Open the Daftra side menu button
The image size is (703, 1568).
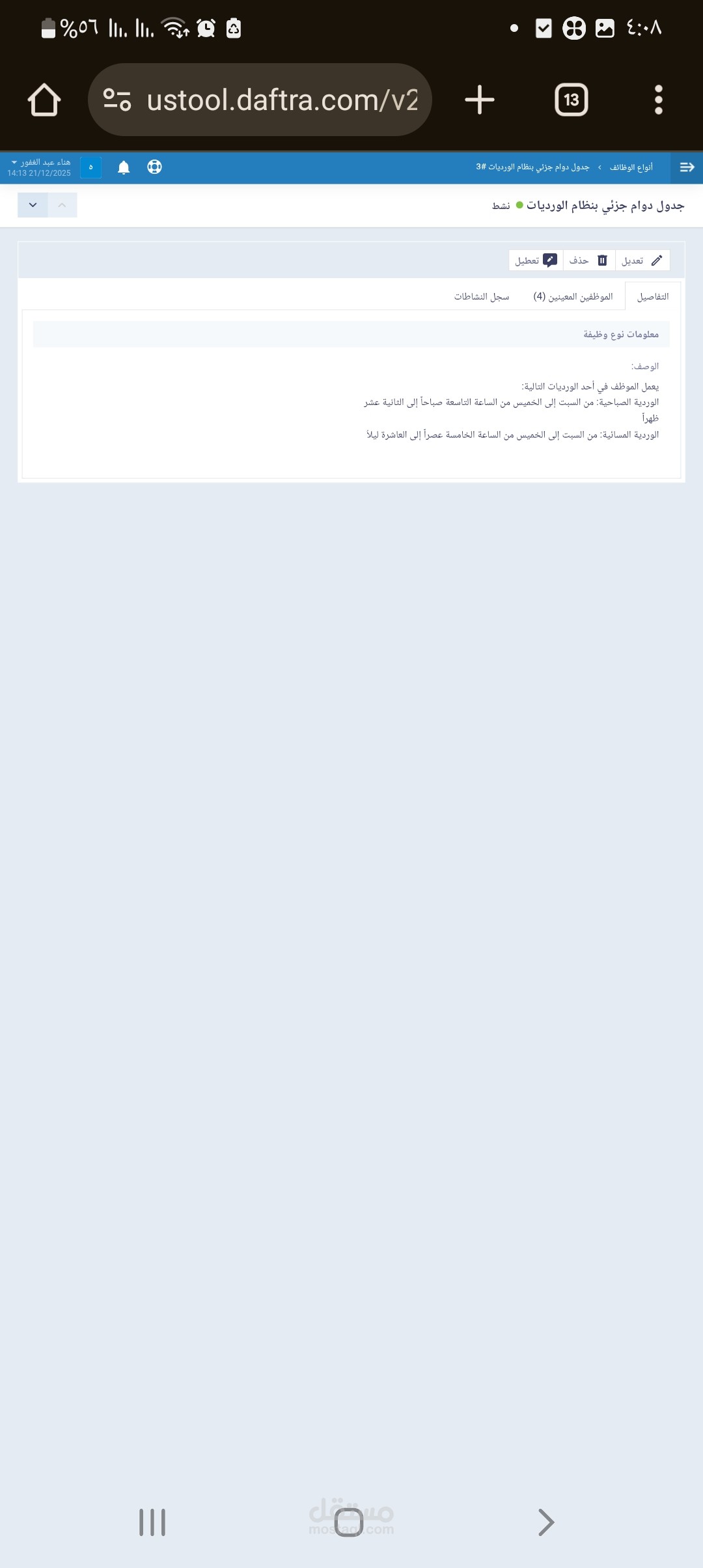[x=687, y=167]
